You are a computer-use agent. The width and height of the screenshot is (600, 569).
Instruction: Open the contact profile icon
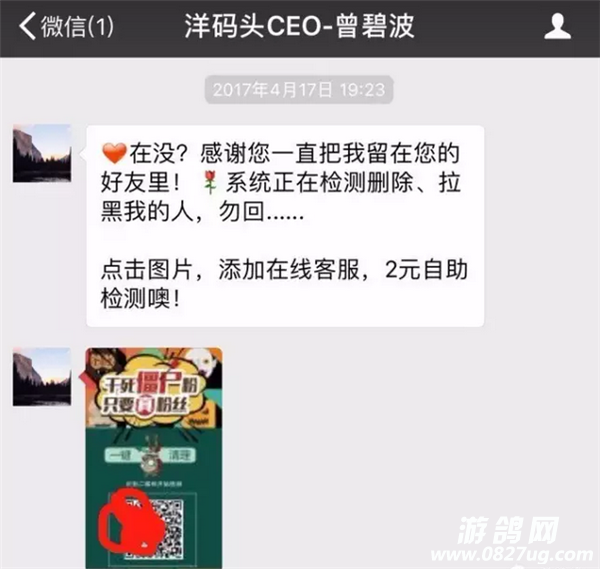coord(558,27)
